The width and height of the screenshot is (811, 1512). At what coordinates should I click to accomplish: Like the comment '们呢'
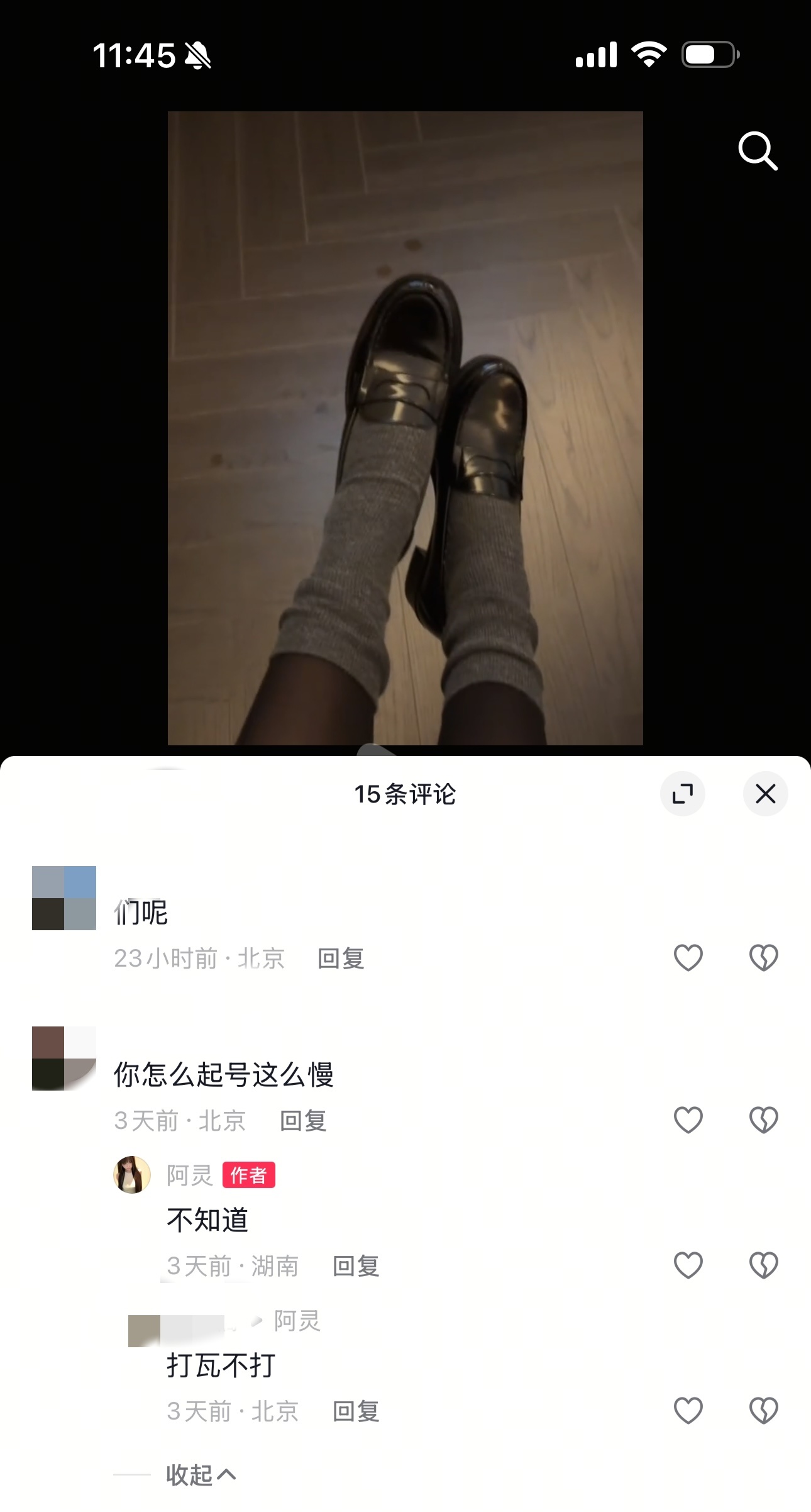[688, 958]
